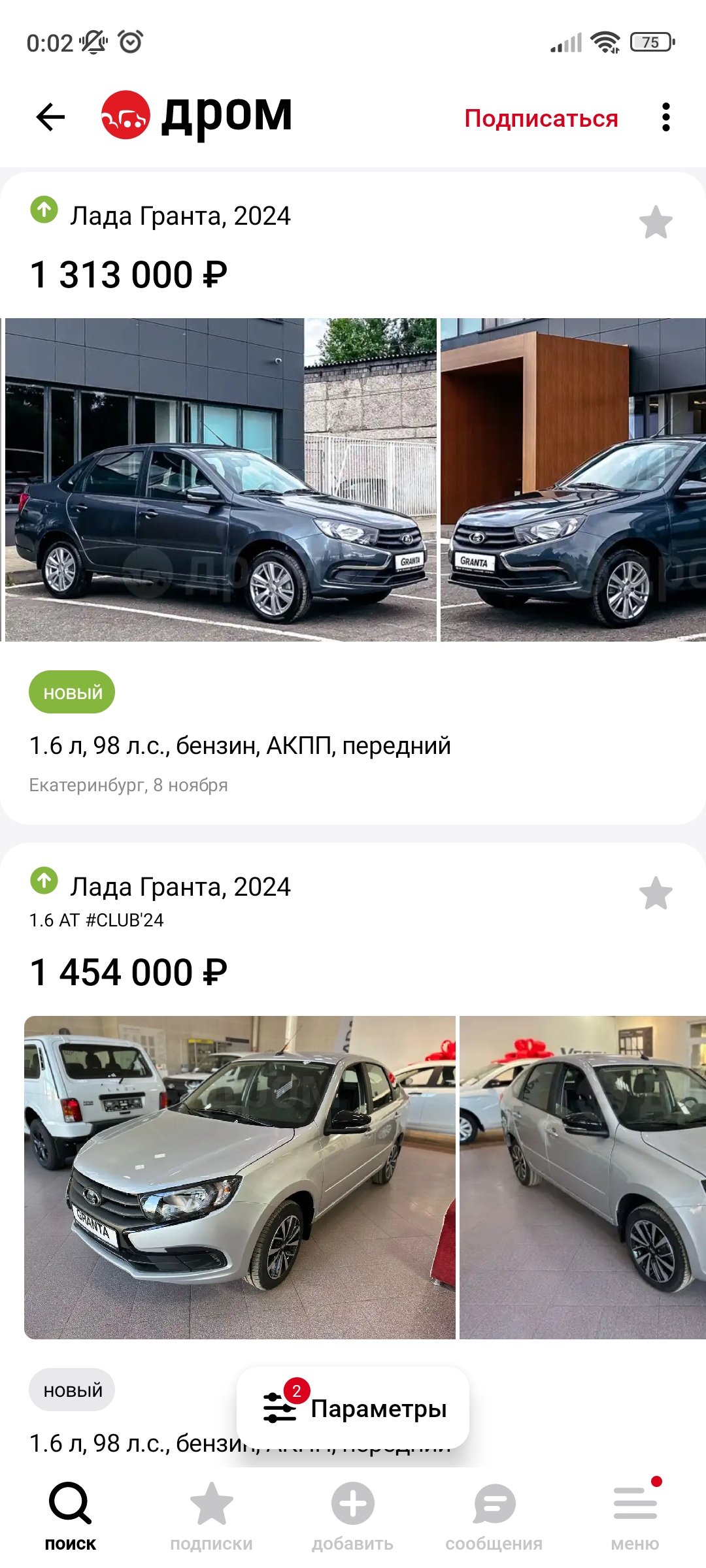
Task: Go to the сообщения tab
Action: tap(494, 1517)
